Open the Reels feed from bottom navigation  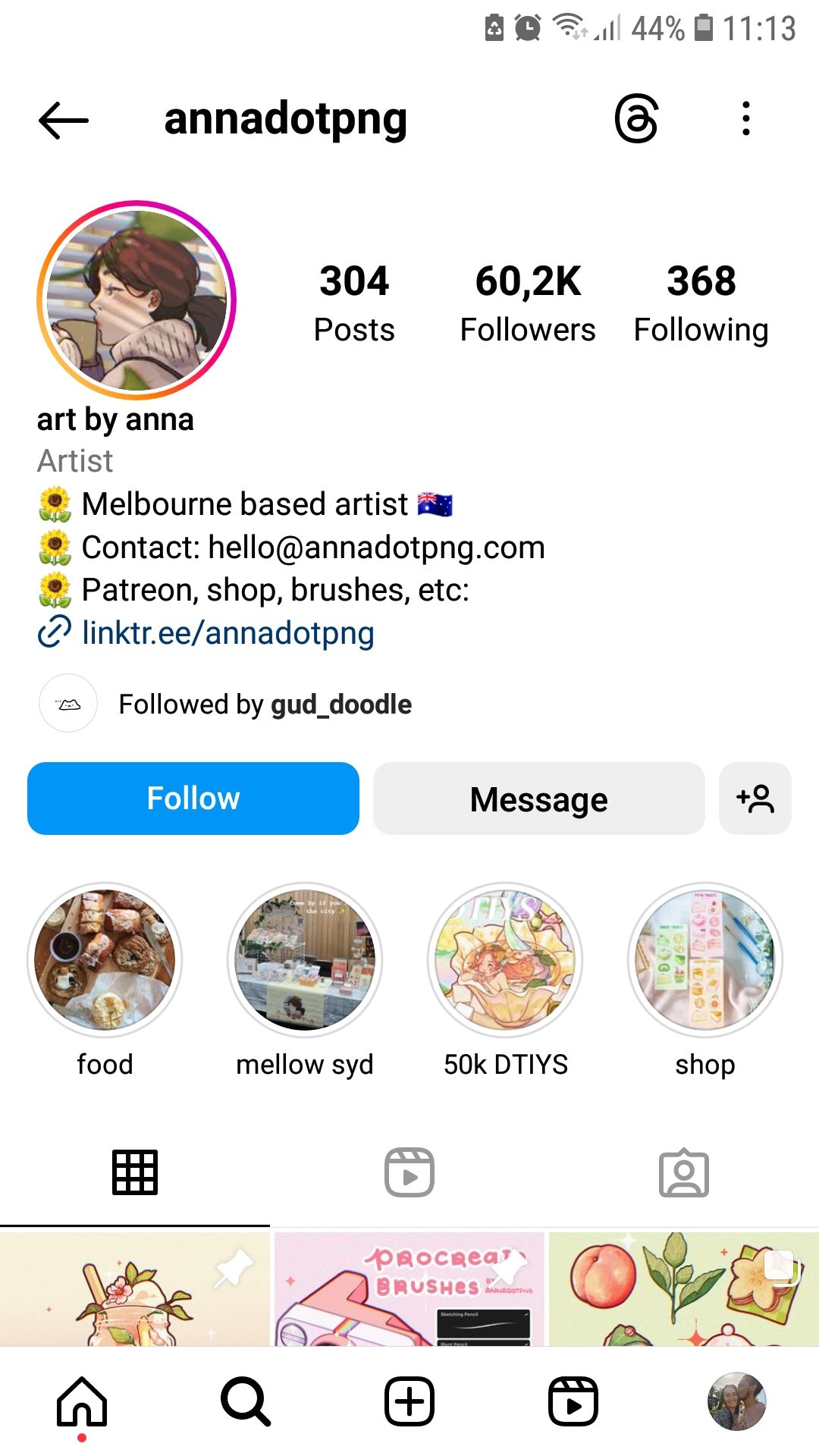tap(573, 1401)
